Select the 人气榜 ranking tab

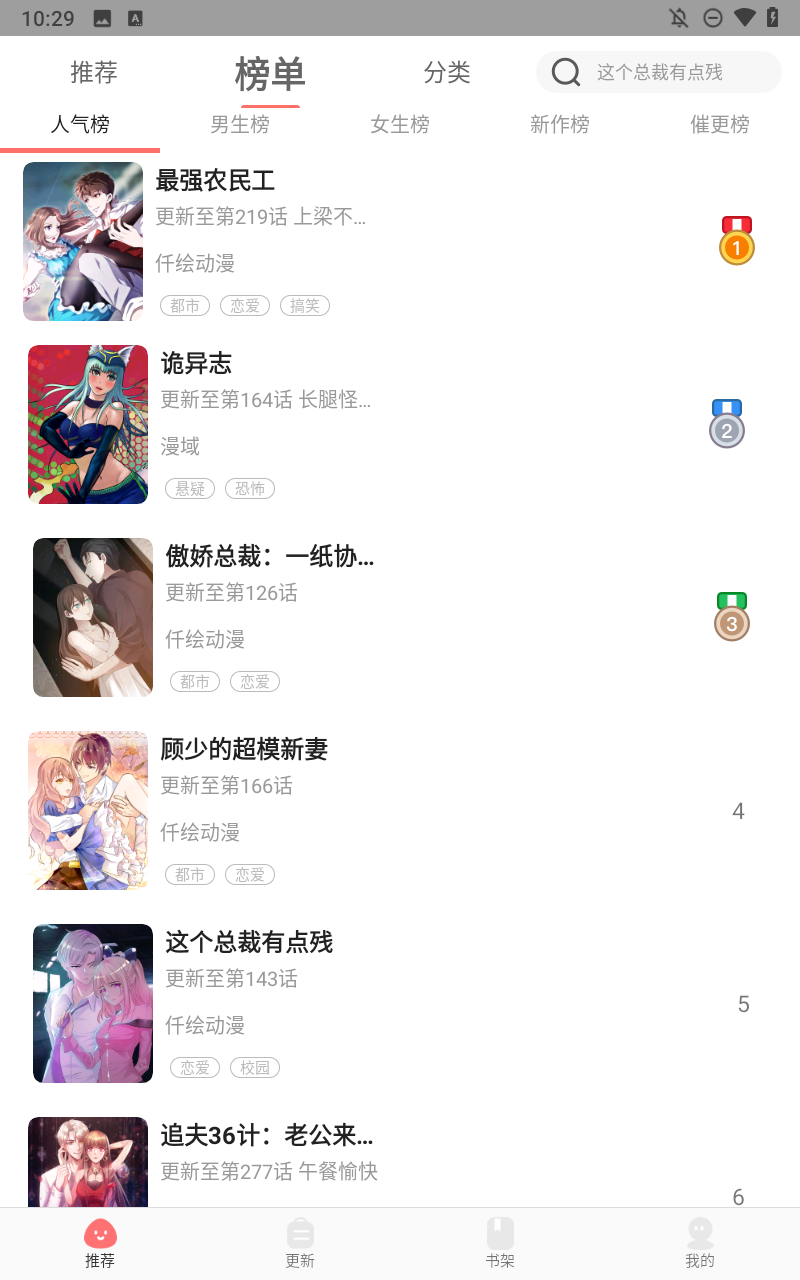click(80, 125)
